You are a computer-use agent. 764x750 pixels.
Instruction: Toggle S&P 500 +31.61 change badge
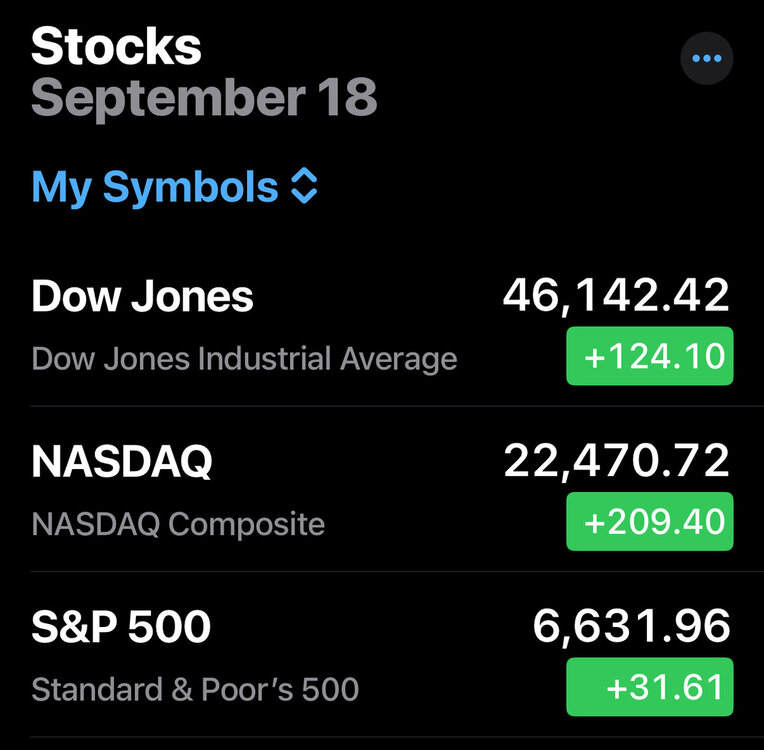coord(649,687)
